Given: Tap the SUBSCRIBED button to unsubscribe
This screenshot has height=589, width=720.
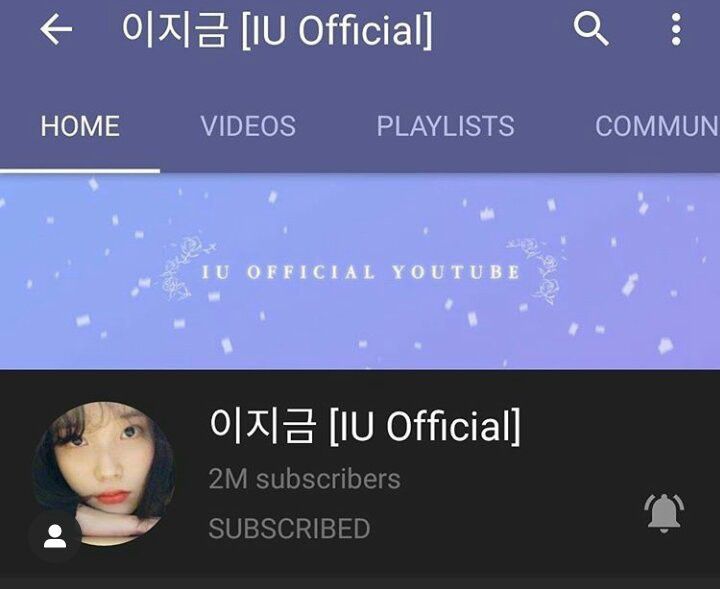Looking at the screenshot, I should coord(289,528).
